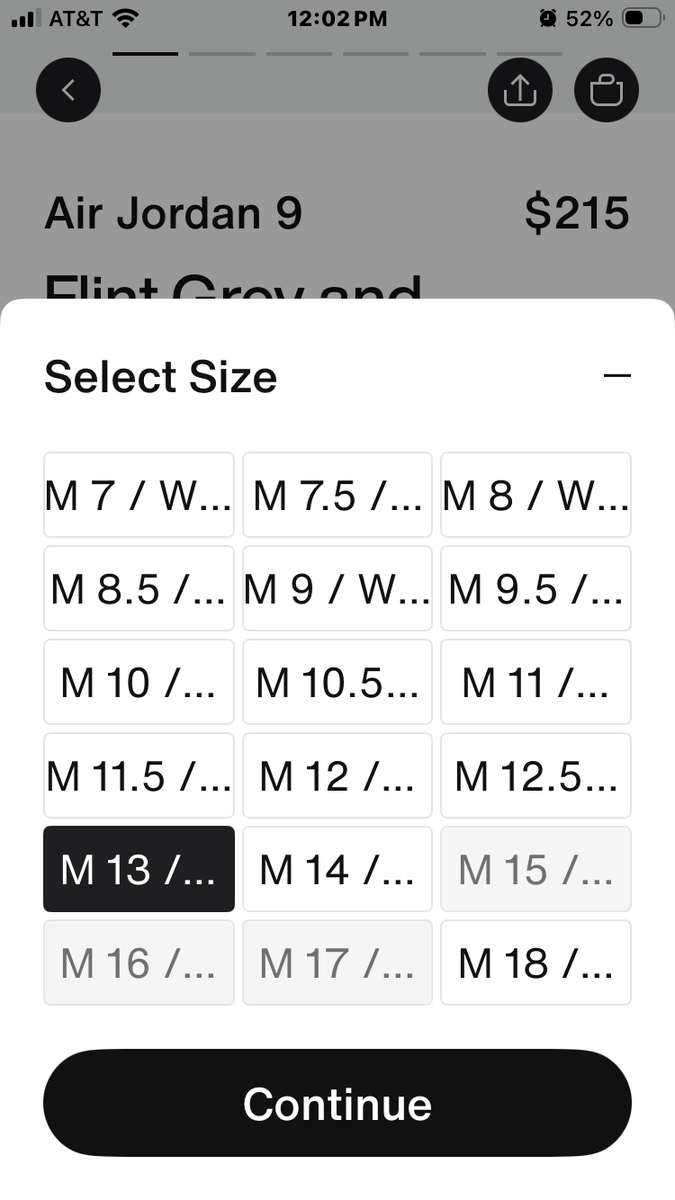Tap size M 12
The width and height of the screenshot is (675, 1200).
(337, 776)
